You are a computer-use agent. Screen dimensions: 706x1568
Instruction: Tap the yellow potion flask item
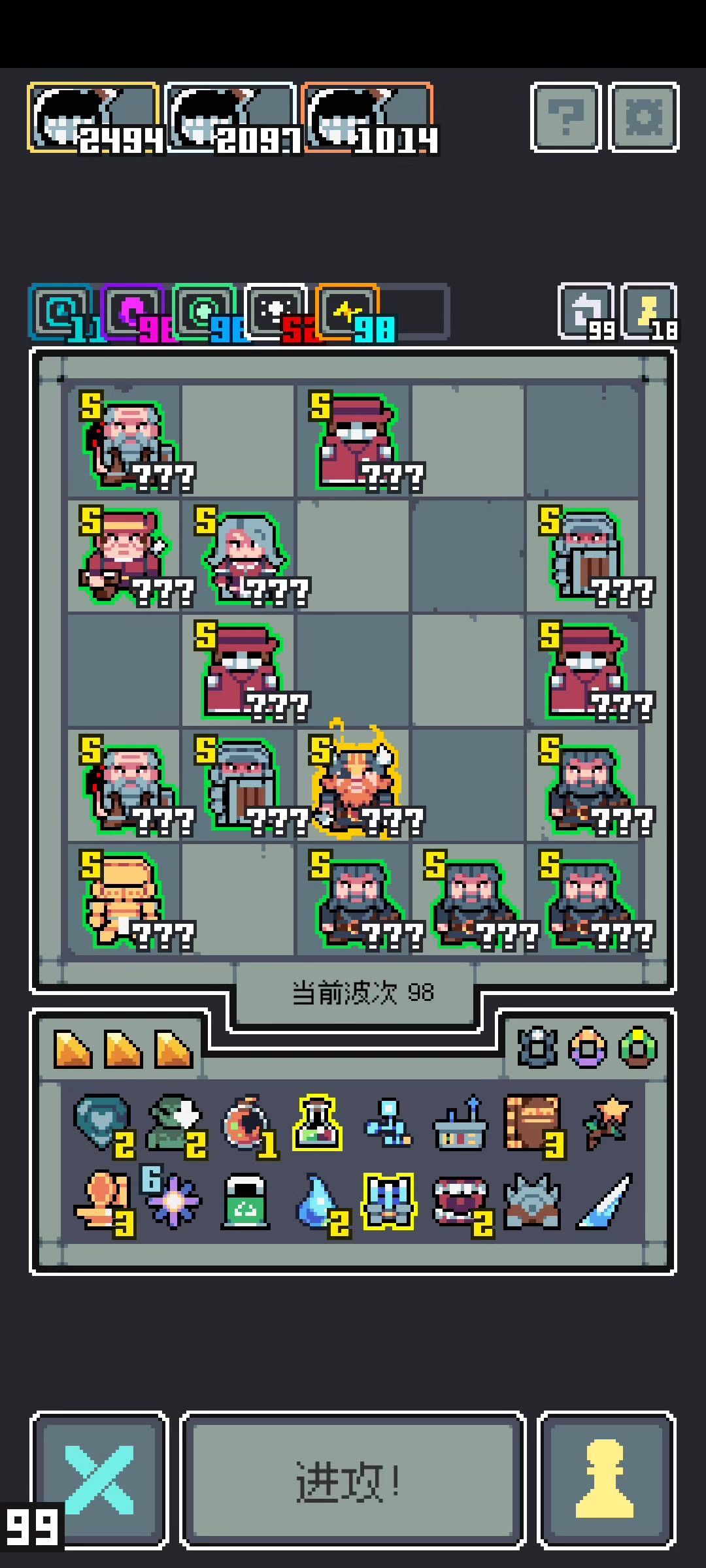click(318, 1122)
